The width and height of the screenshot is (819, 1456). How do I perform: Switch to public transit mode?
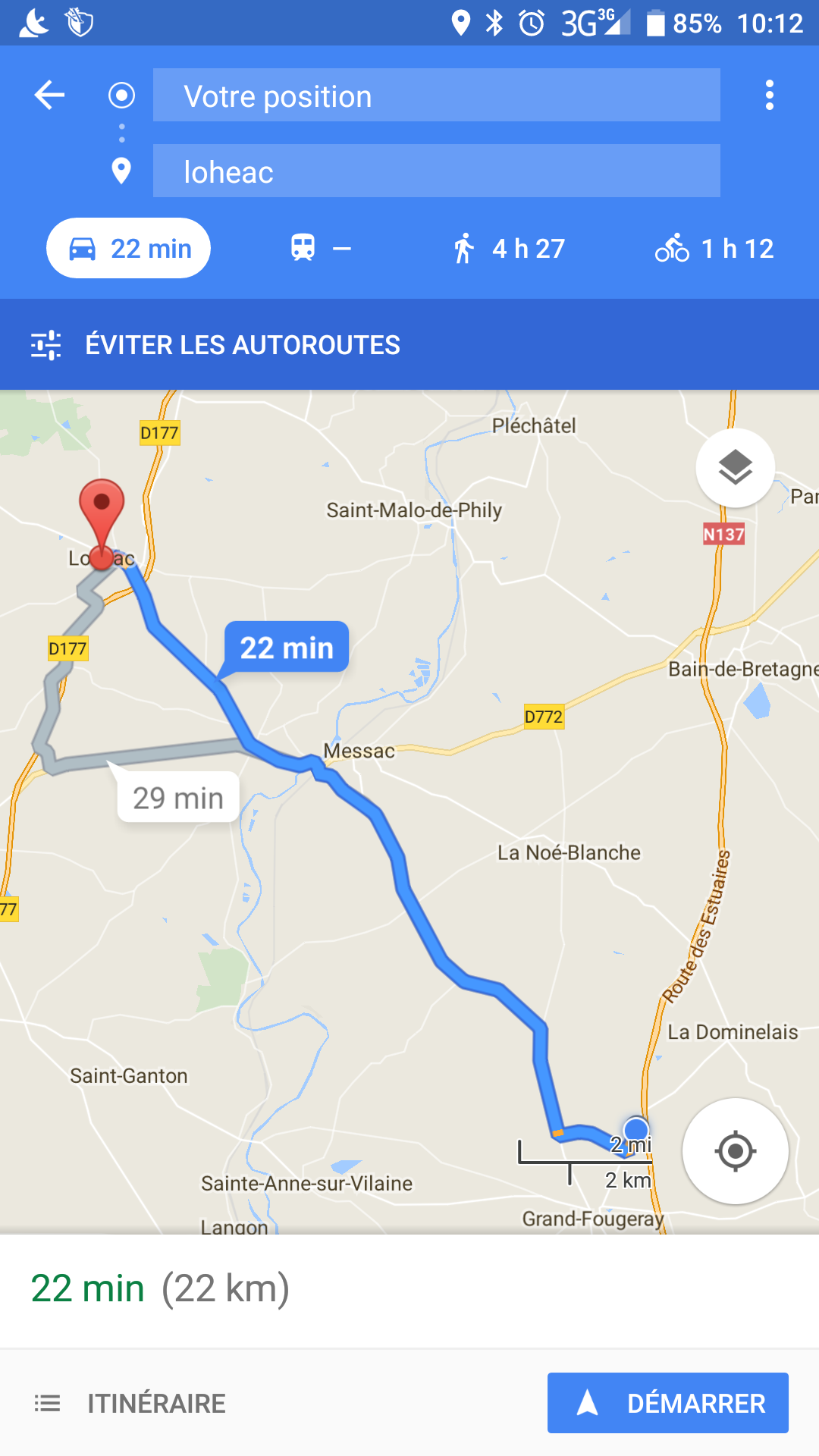[x=321, y=249]
